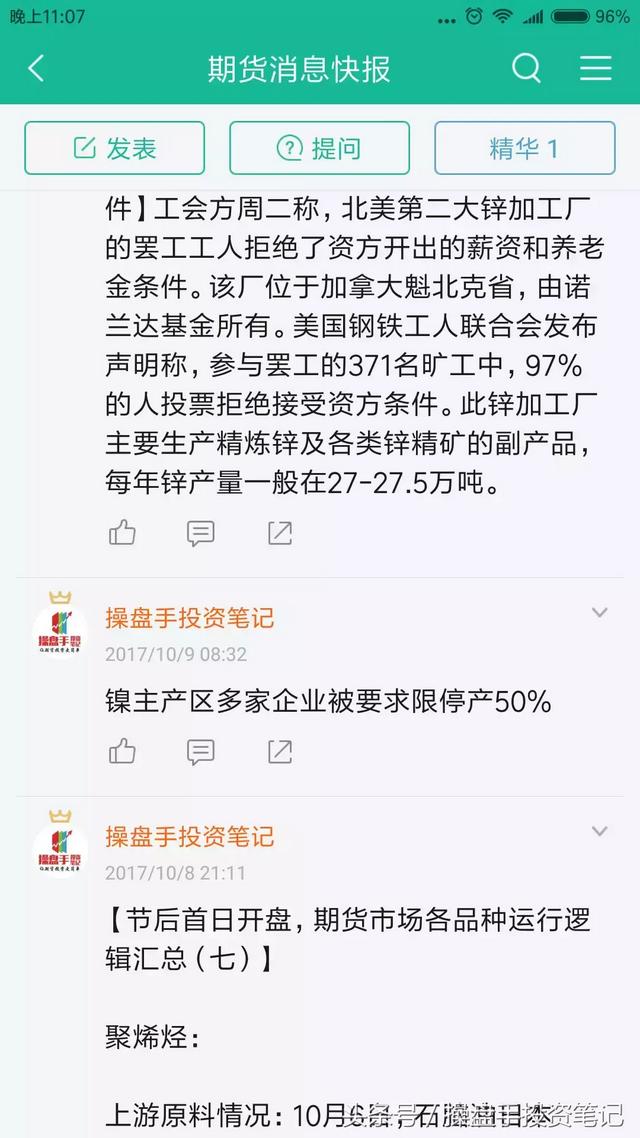640x1138 pixels.
Task: Open the search icon in the header
Action: (x=526, y=68)
